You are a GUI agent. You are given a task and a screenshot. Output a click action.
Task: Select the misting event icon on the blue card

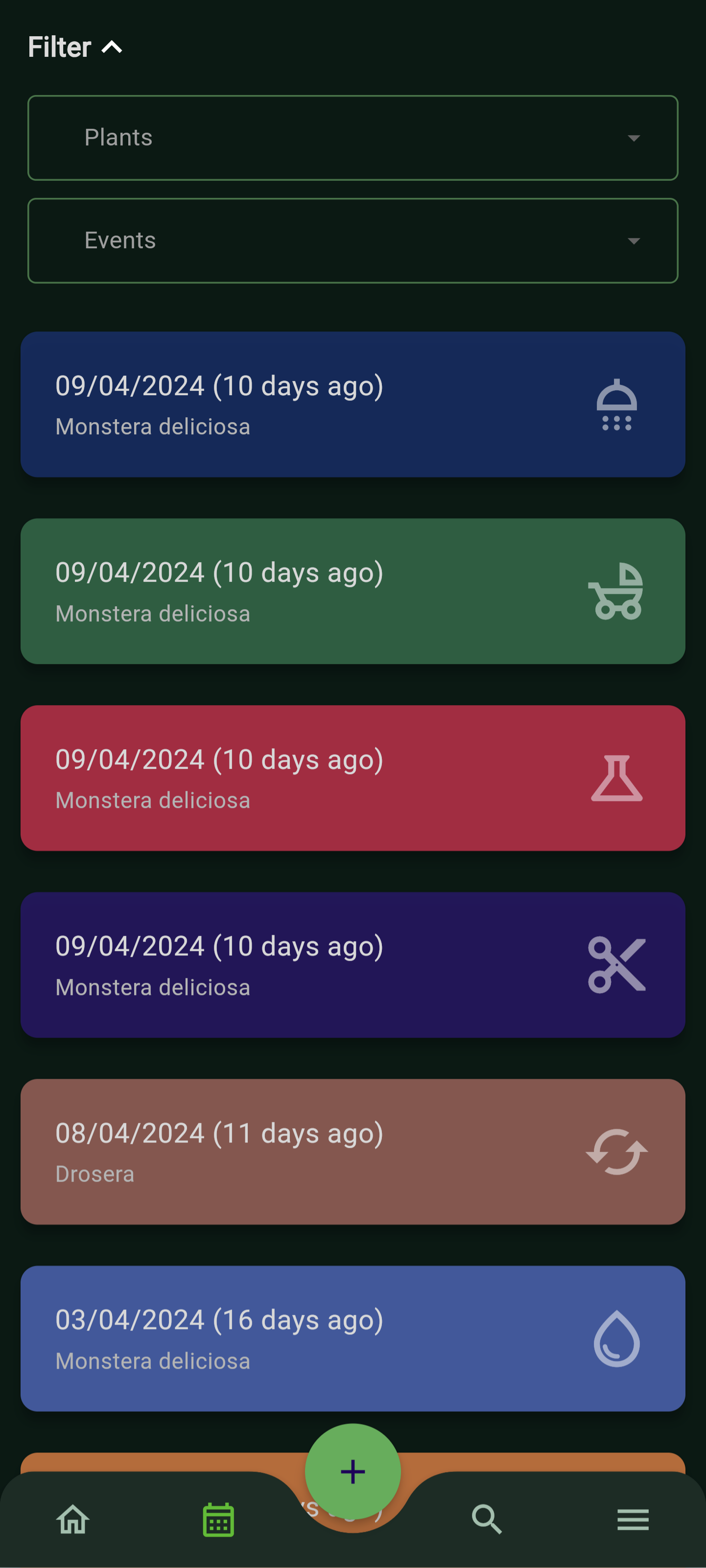pyautogui.click(x=616, y=403)
